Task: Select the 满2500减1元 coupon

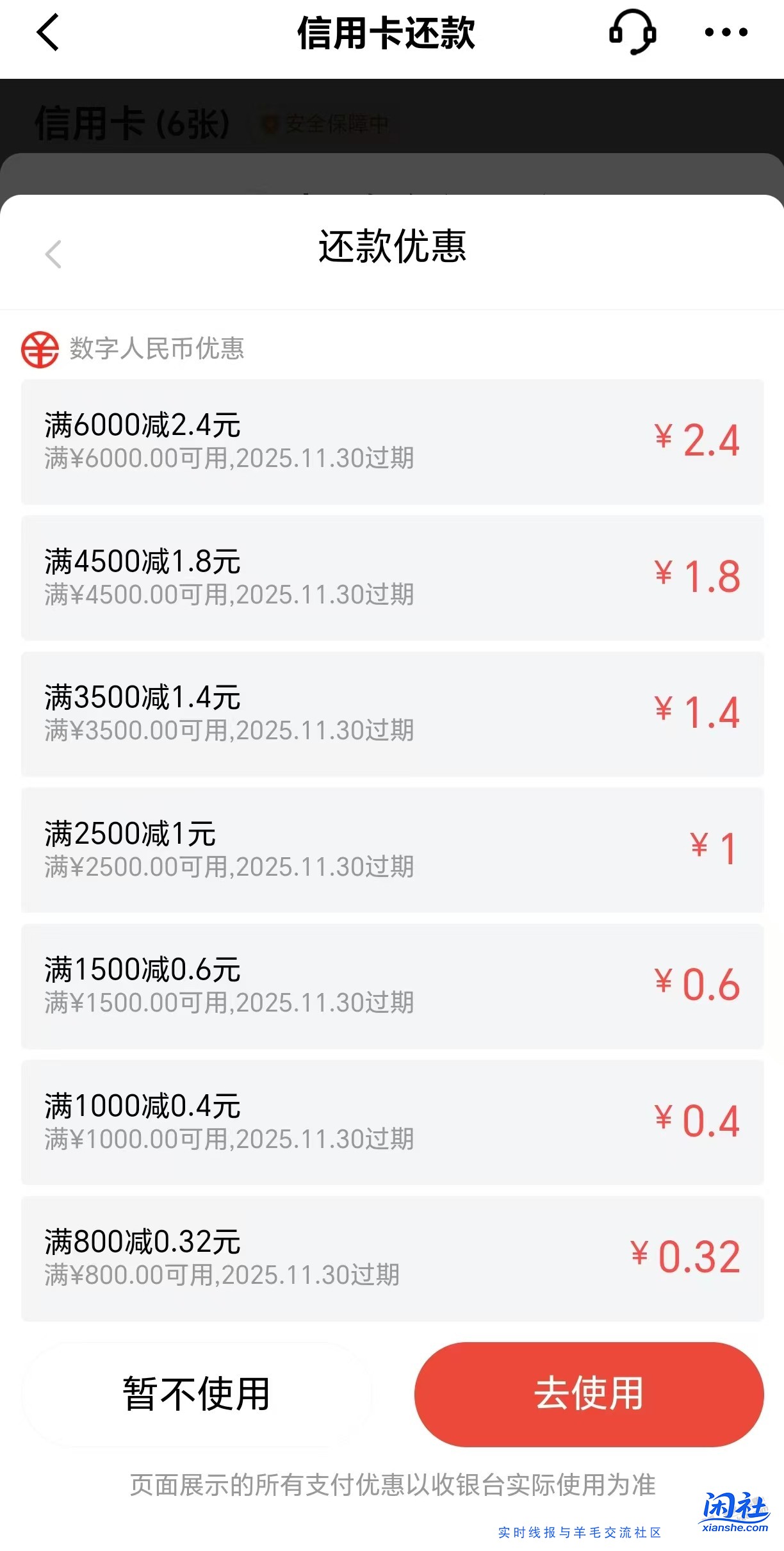Action: (392, 851)
